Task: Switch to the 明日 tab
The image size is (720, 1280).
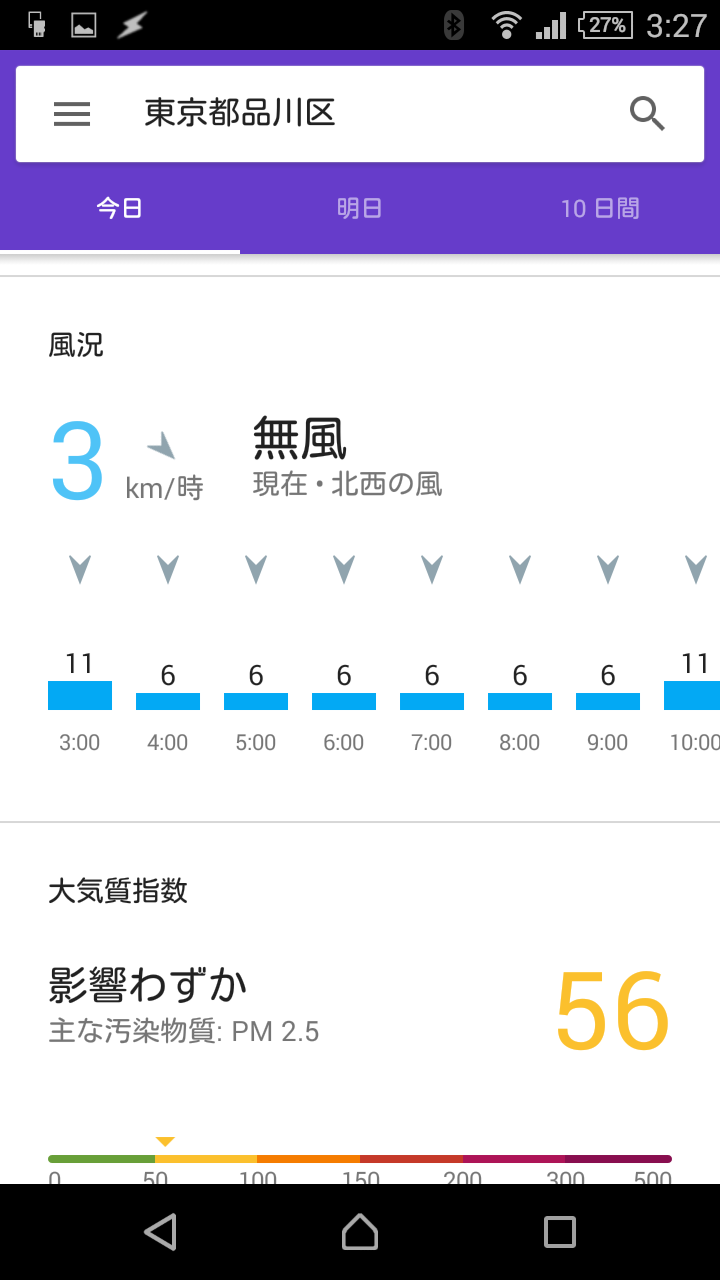Action: [360, 209]
